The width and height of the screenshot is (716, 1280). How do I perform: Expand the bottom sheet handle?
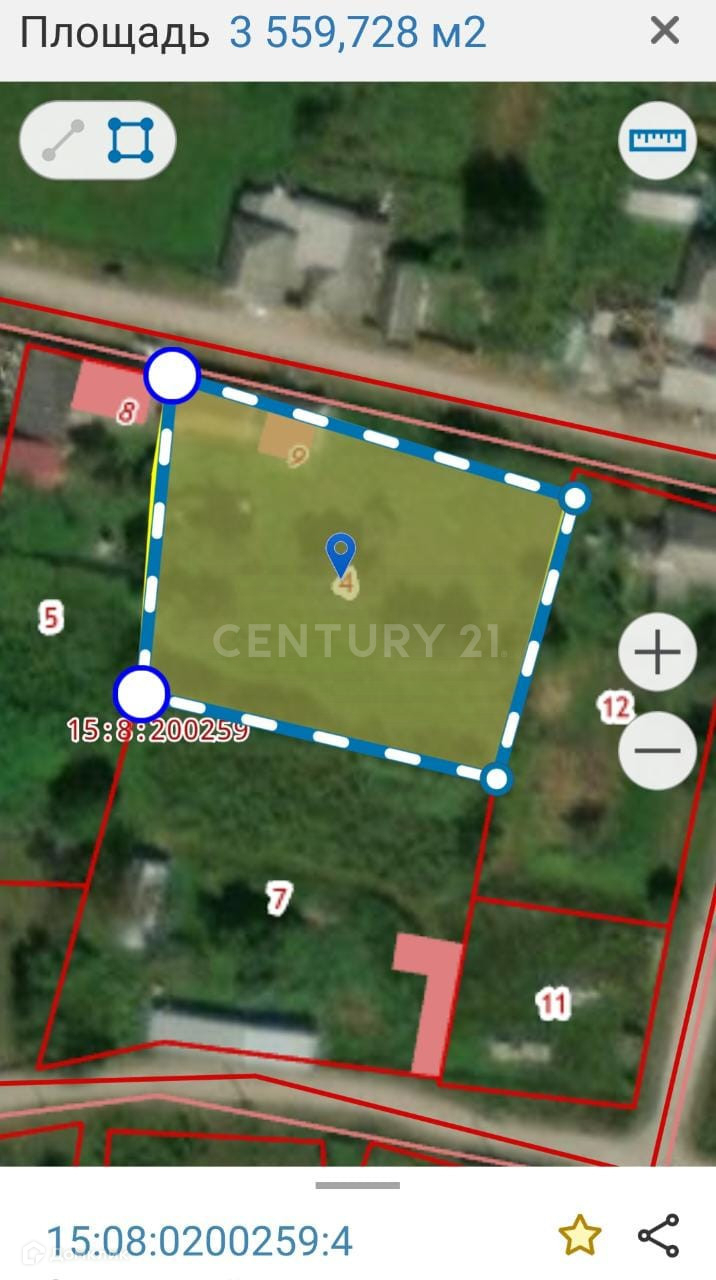[357, 1186]
